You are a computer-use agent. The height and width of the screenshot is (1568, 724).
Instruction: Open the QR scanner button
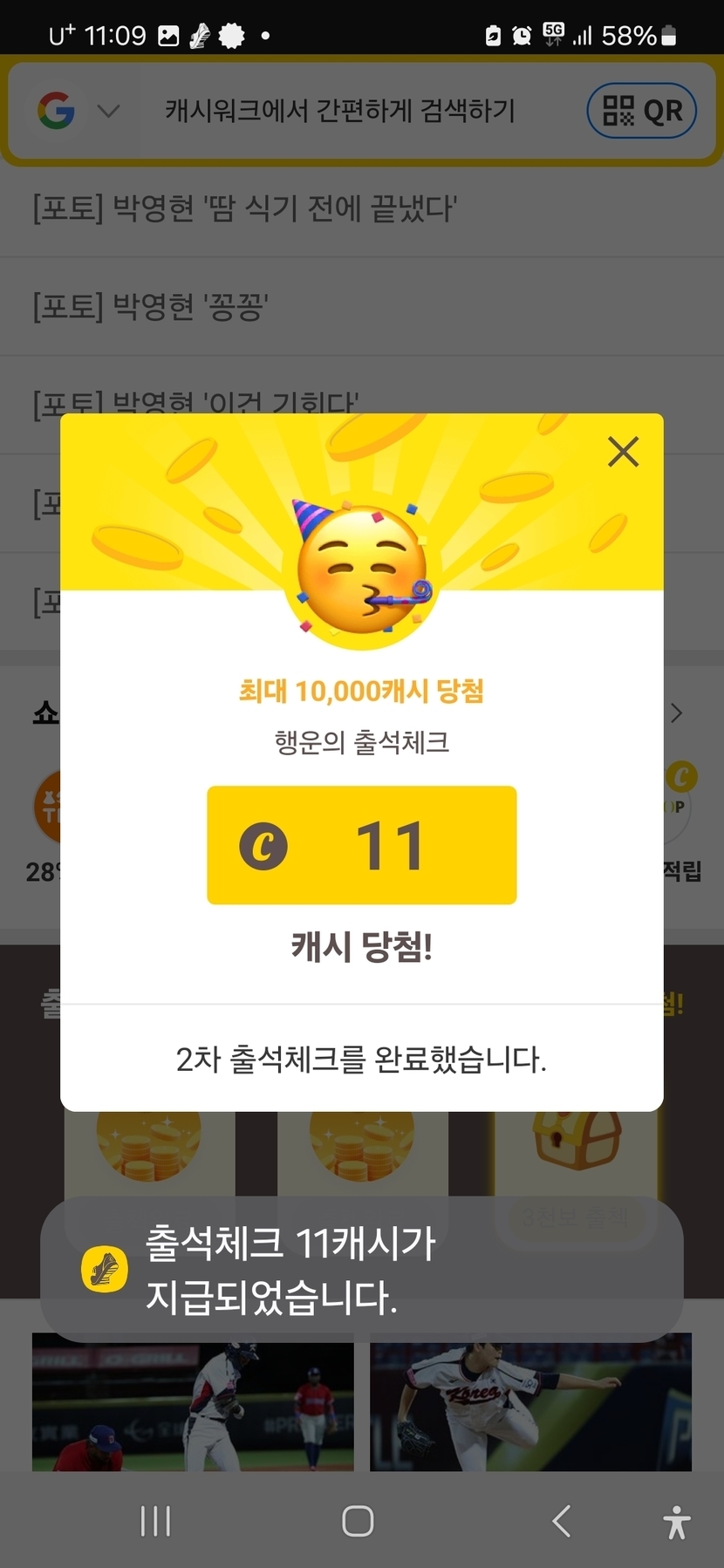(642, 111)
